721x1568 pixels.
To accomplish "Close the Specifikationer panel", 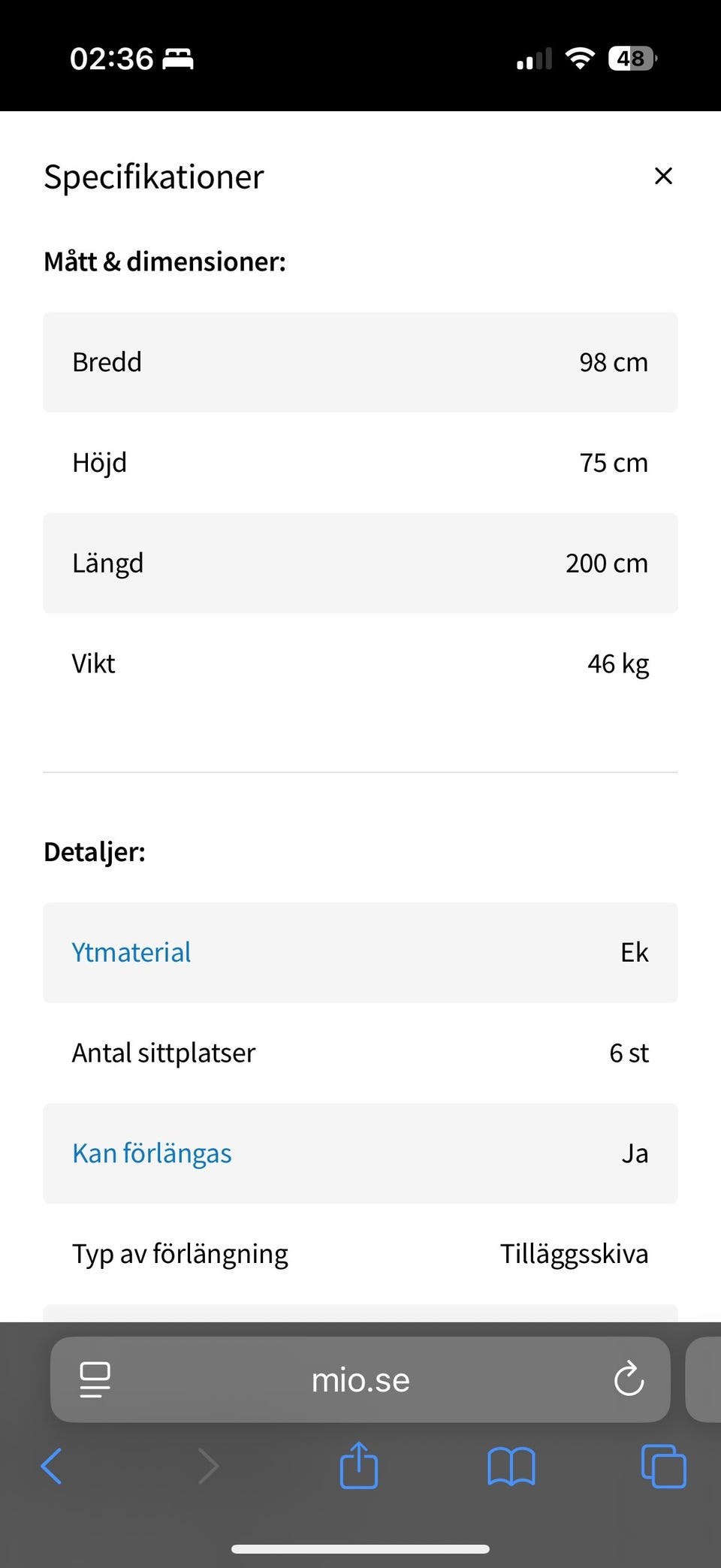I will (x=663, y=176).
